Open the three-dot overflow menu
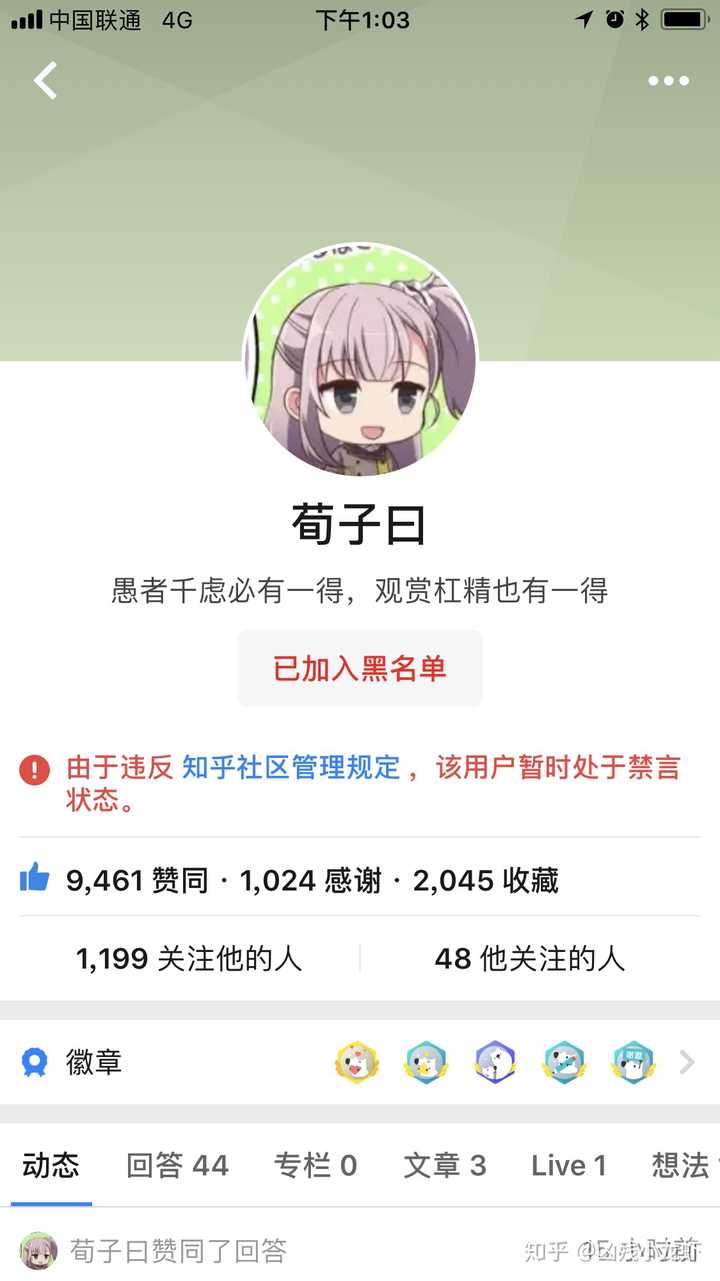 pyautogui.click(x=668, y=81)
